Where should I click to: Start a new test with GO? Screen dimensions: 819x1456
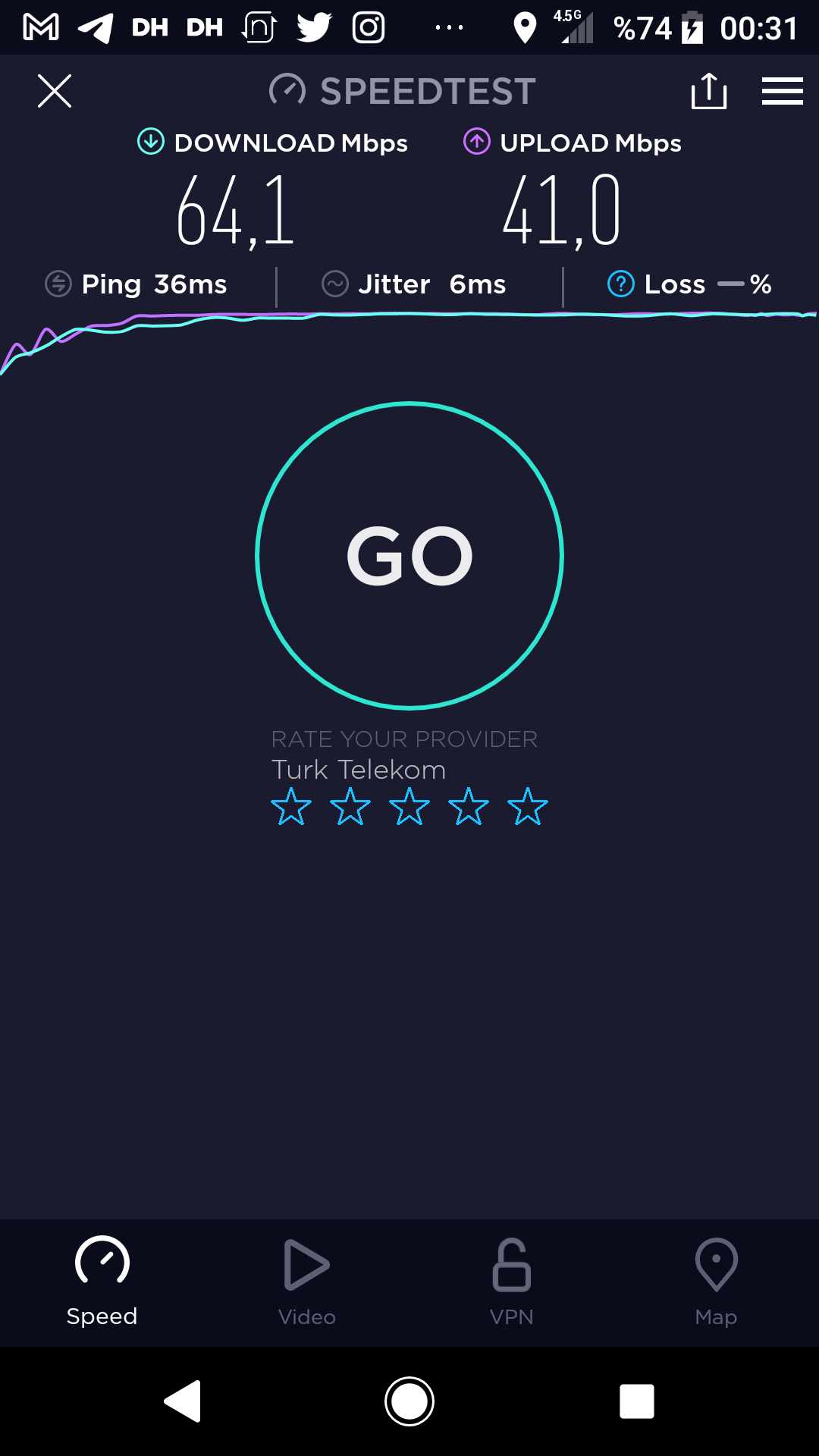tap(409, 556)
